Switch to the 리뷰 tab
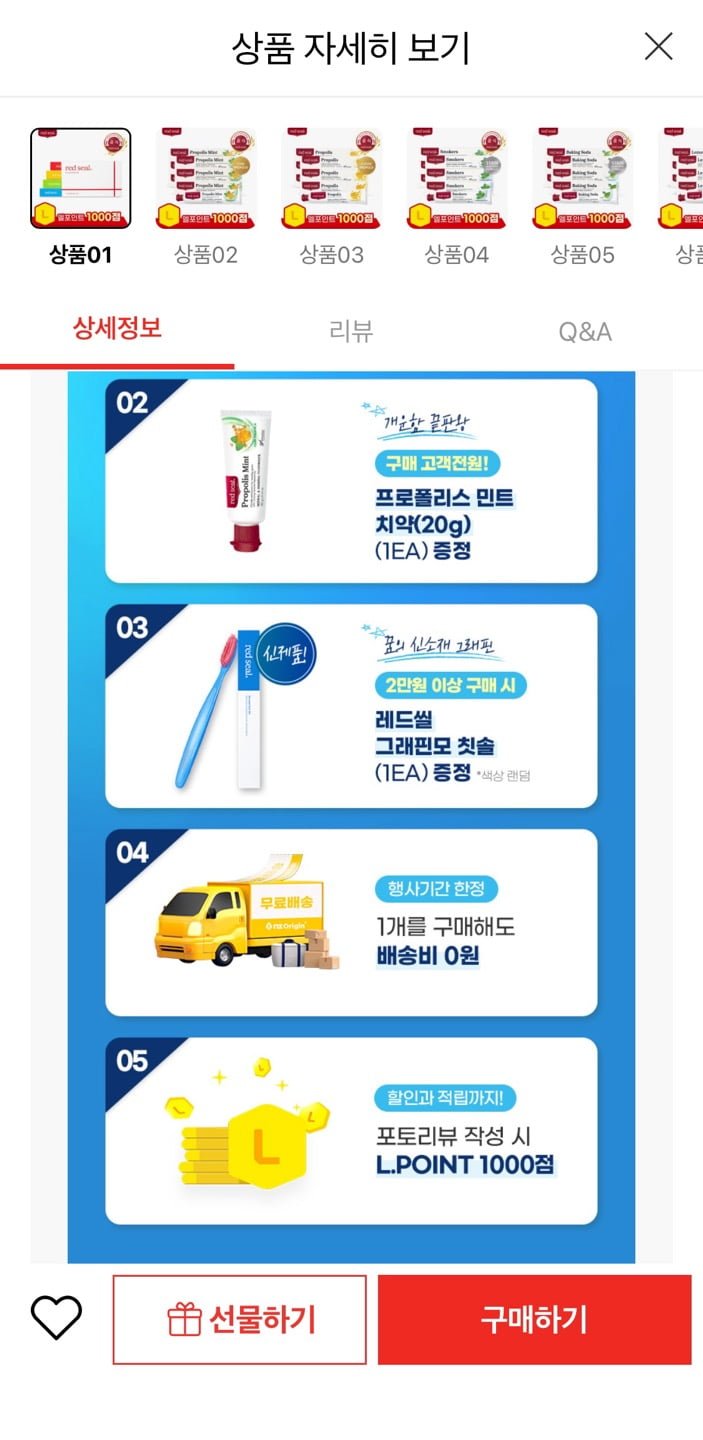This screenshot has height=1440, width=703. (351, 331)
